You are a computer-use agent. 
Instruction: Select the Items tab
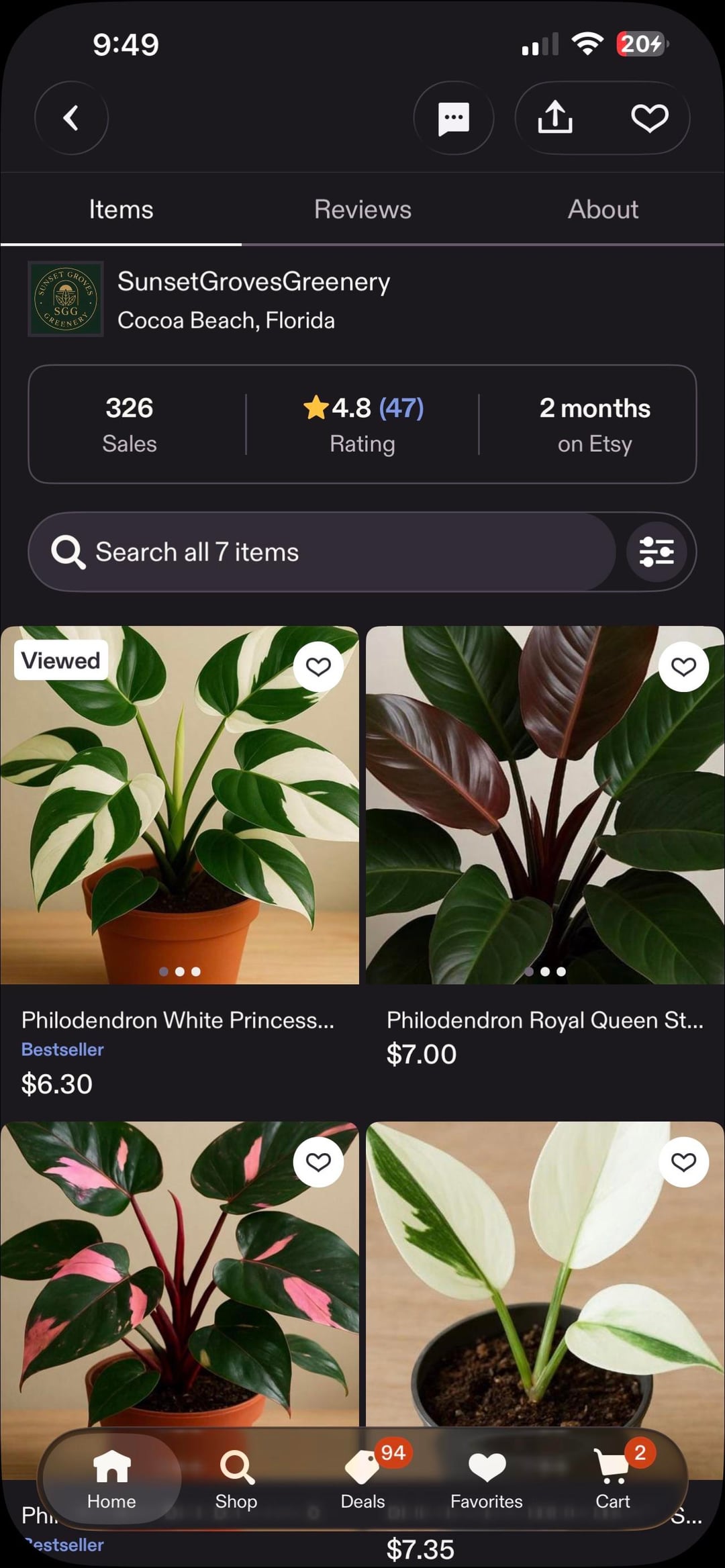(121, 209)
